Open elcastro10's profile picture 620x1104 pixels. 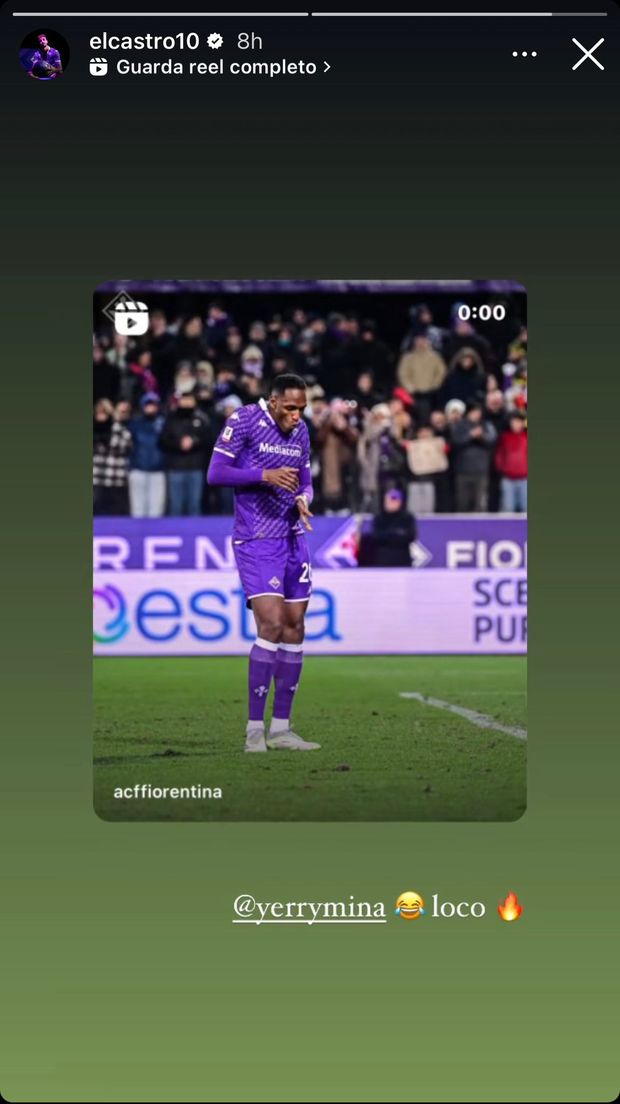[44, 54]
